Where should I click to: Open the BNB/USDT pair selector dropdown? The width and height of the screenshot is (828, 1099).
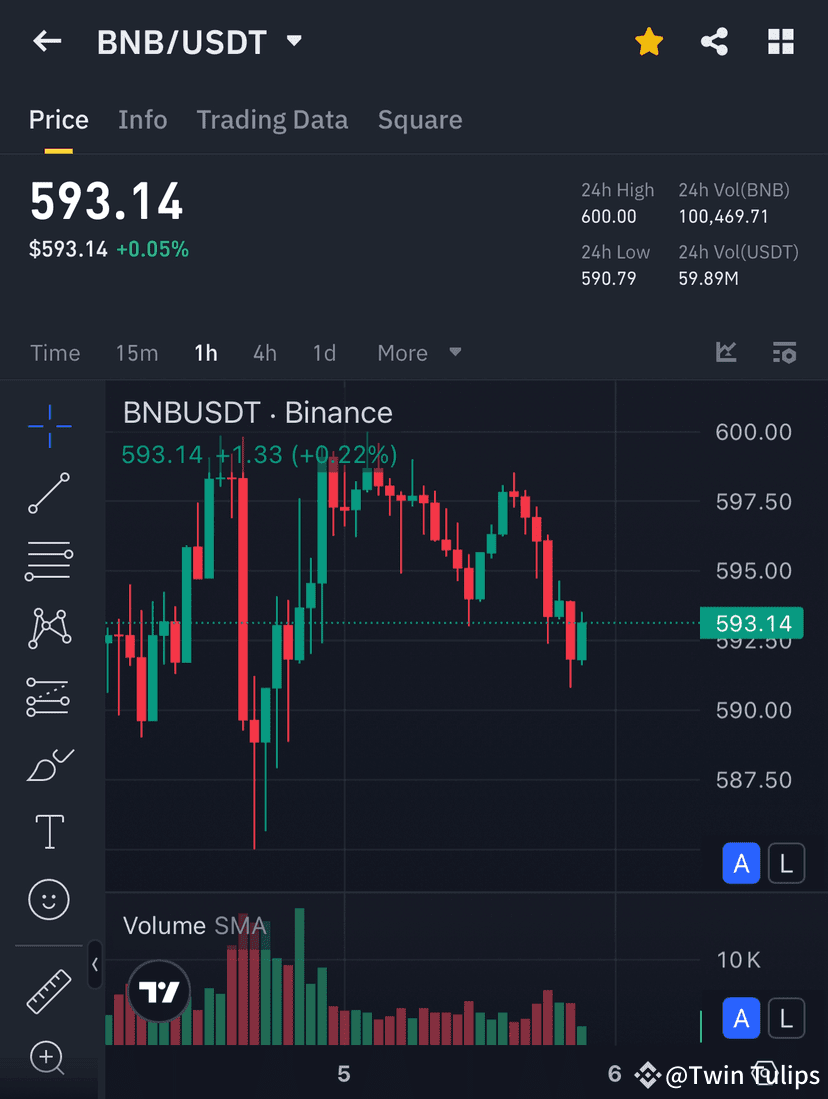pos(293,41)
